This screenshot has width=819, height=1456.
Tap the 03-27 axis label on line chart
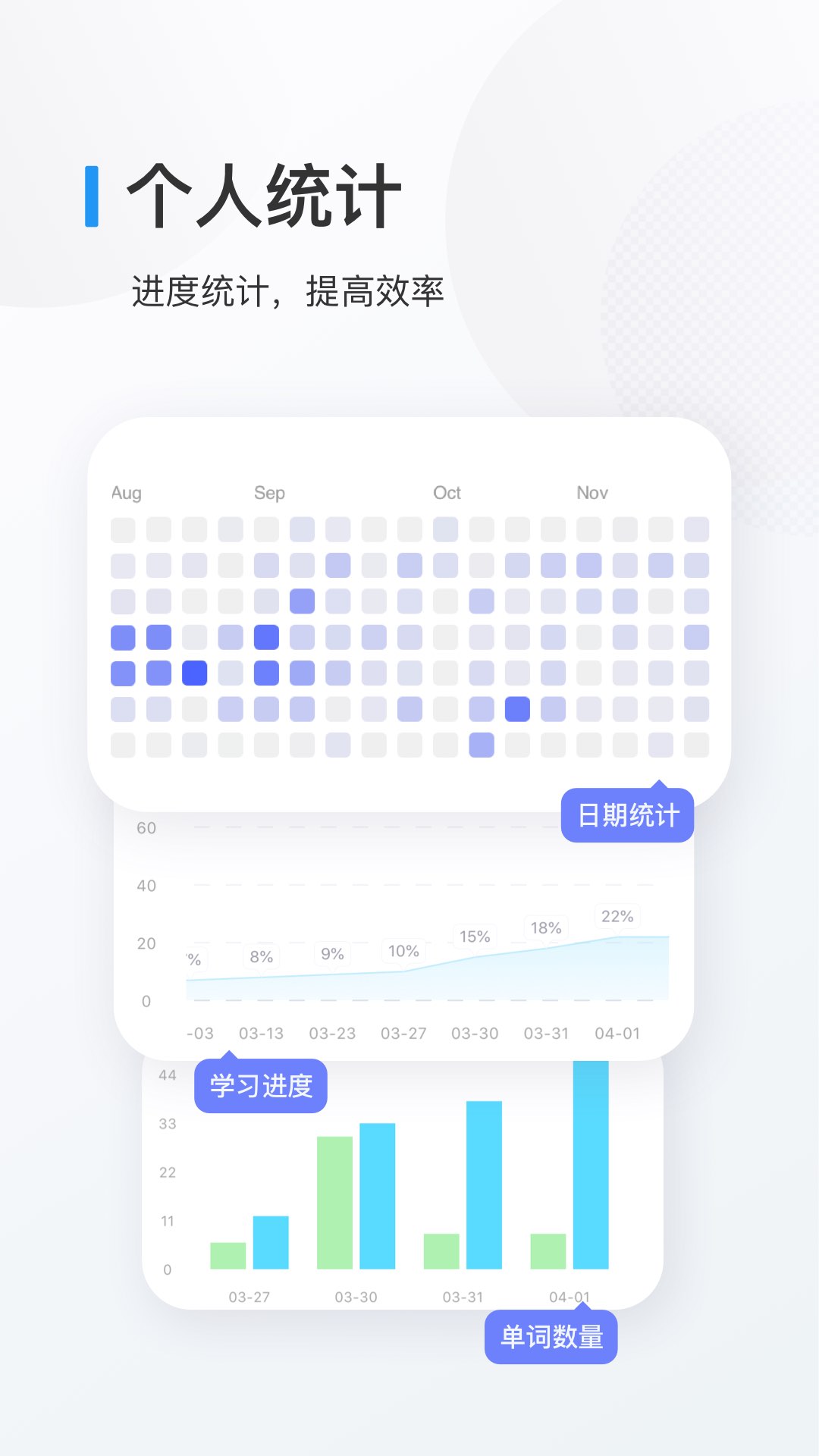(x=405, y=1033)
